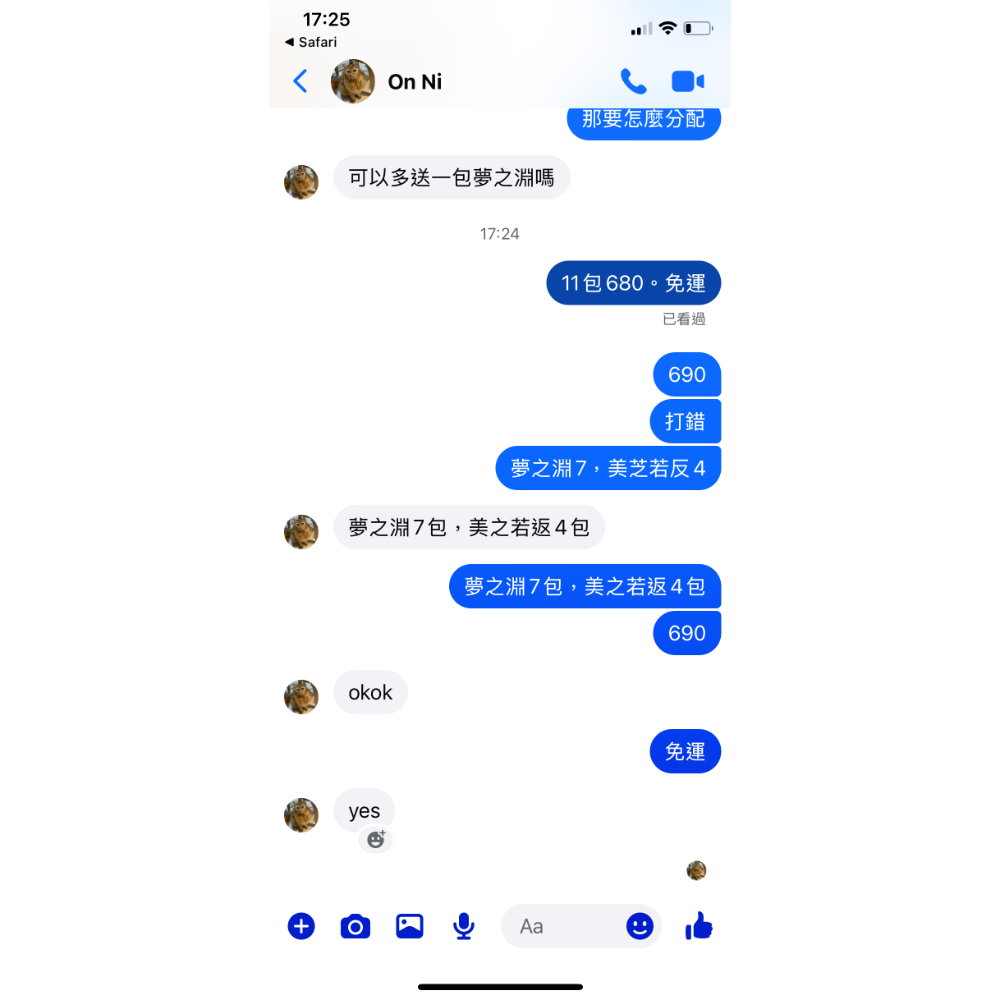Open the emoji picker in message field
The height and width of the screenshot is (1000, 1000).
(640, 926)
